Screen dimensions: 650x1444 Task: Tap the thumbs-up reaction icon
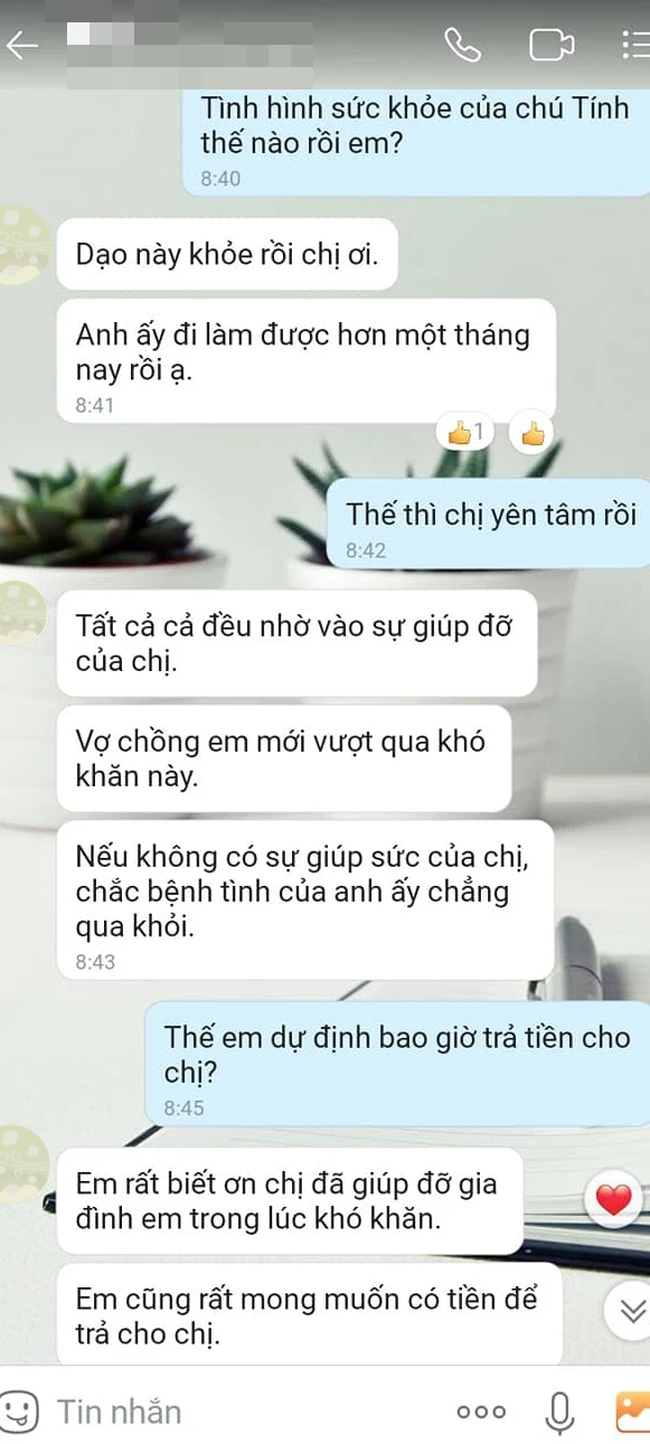[x=535, y=433]
